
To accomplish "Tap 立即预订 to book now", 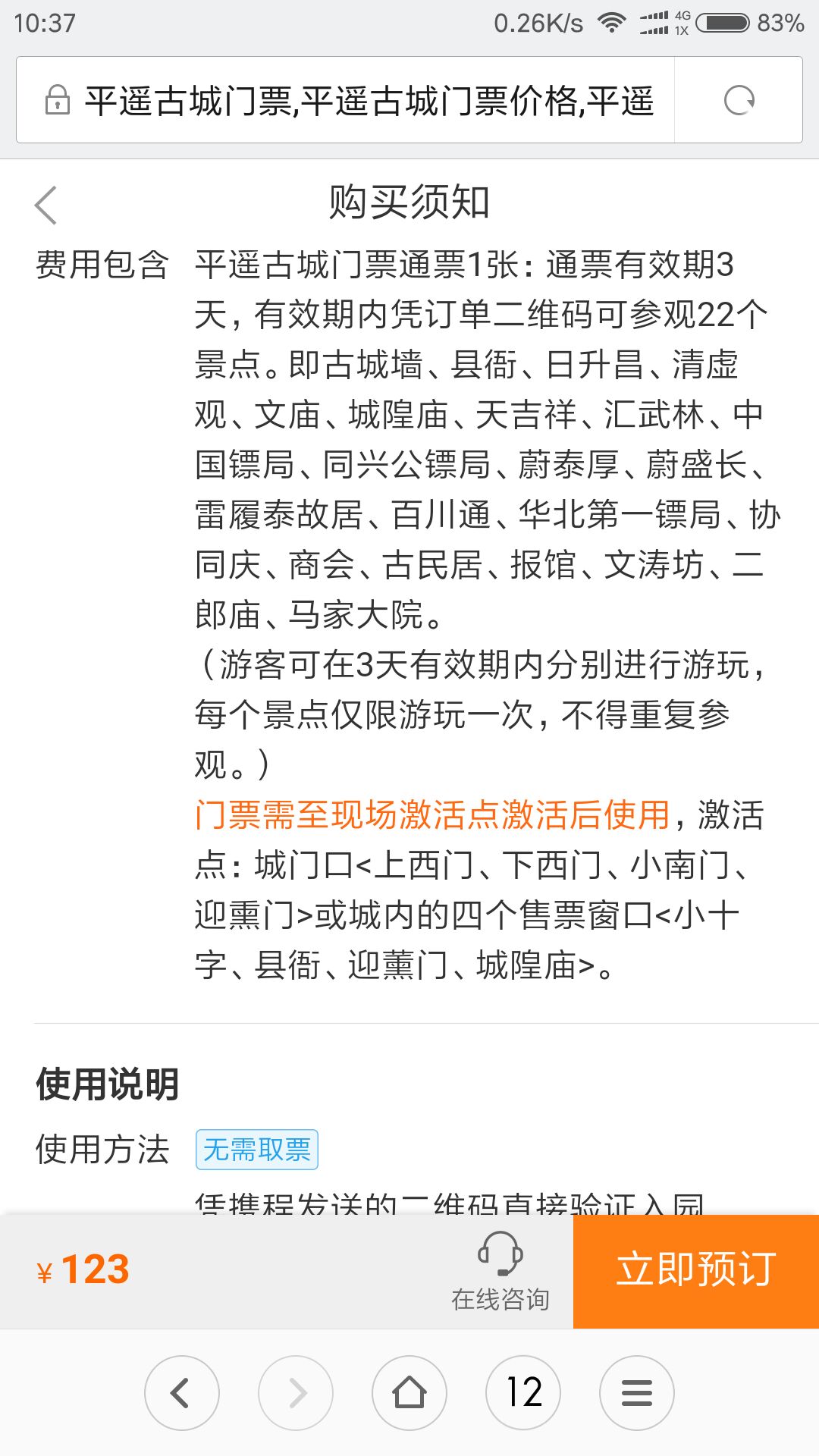I will [x=695, y=1271].
